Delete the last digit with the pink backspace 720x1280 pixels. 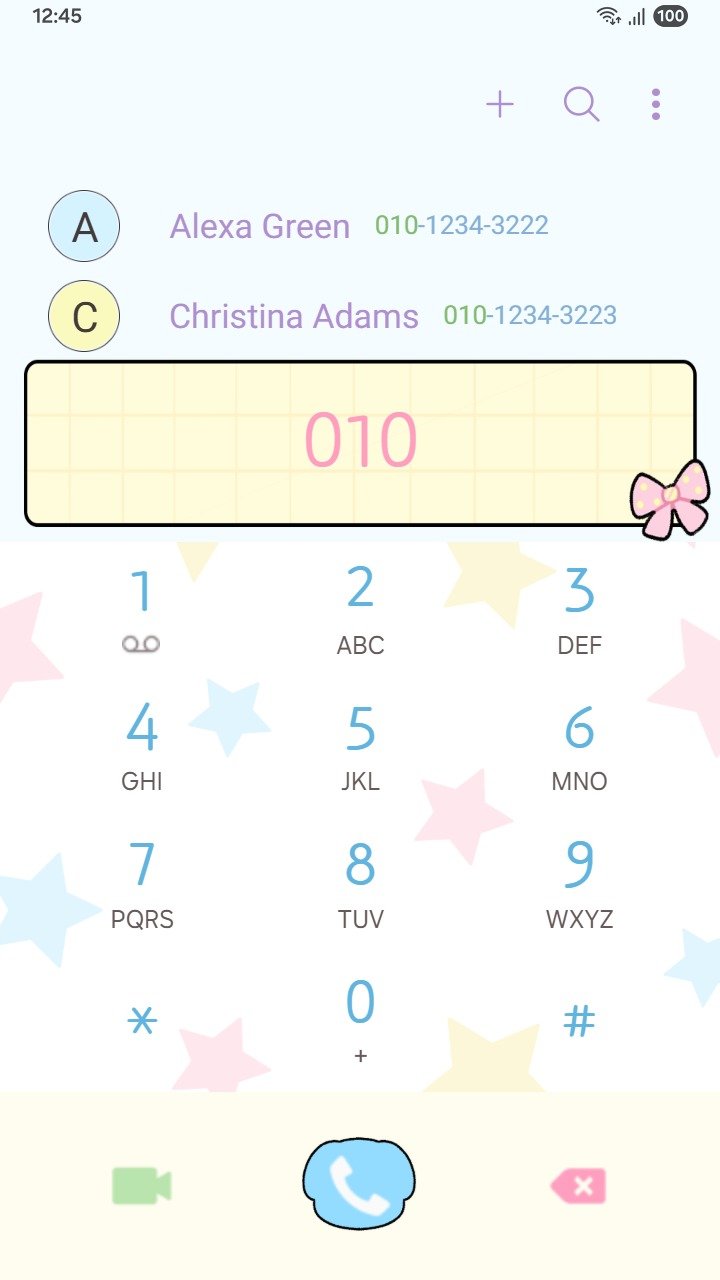point(578,1186)
